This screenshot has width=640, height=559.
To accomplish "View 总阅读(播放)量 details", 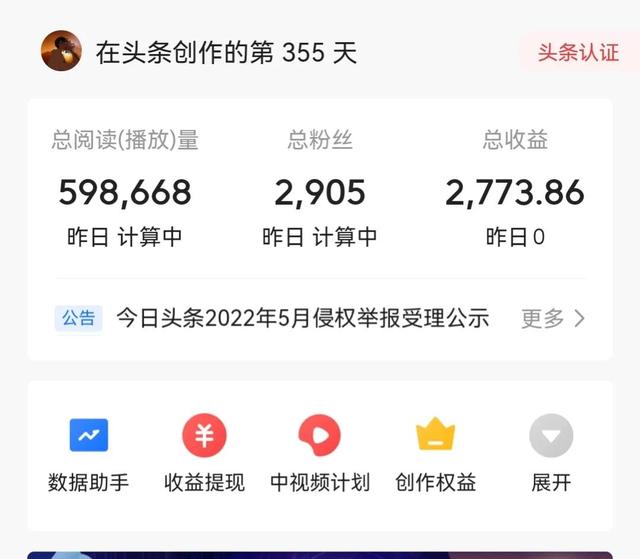I will pyautogui.click(x=125, y=190).
